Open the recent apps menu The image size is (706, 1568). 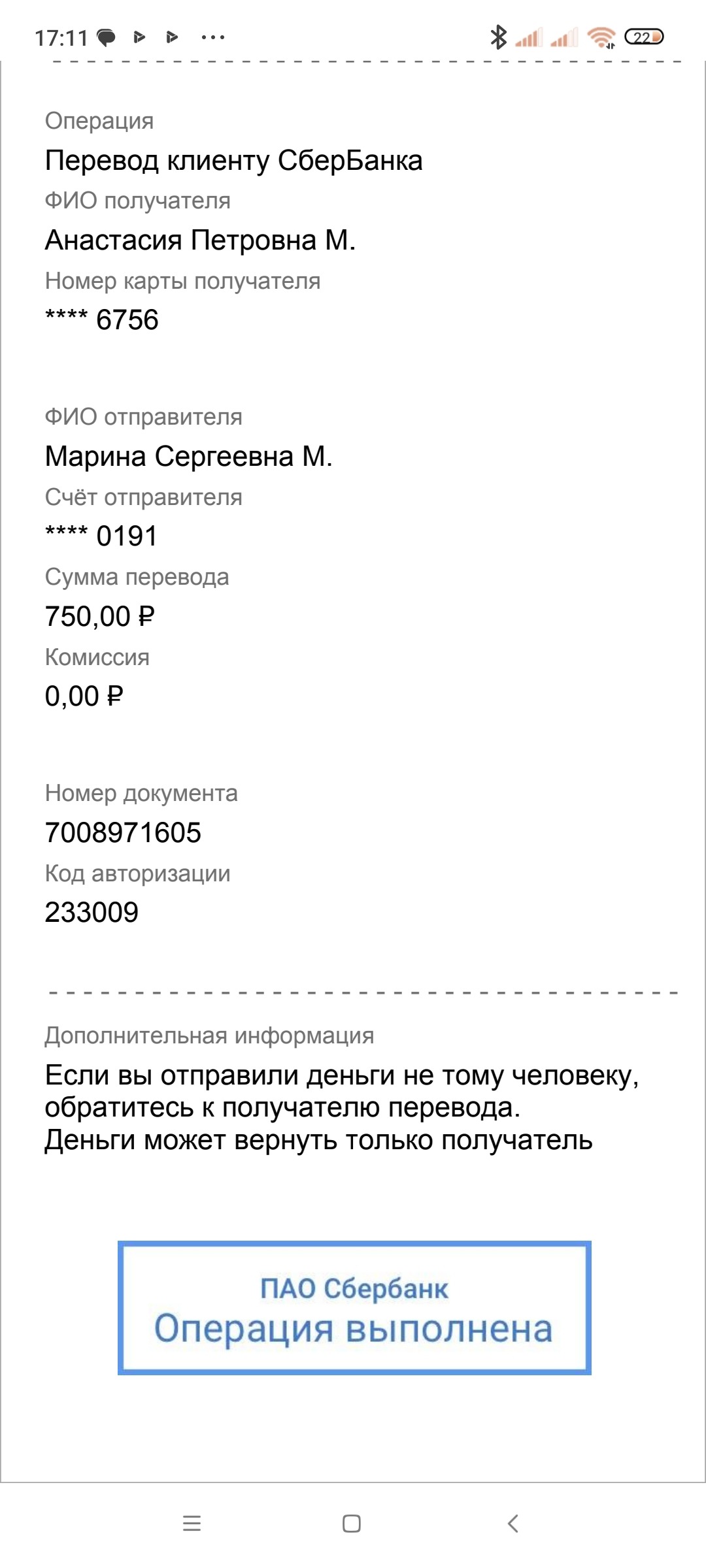[192, 1524]
